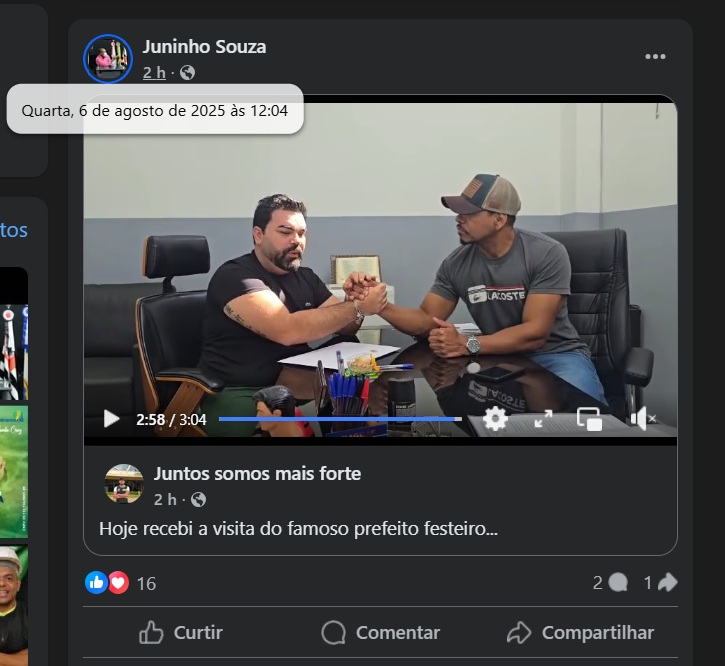Like the post with Curtir
Screen dimensions: 725x666
[181, 632]
